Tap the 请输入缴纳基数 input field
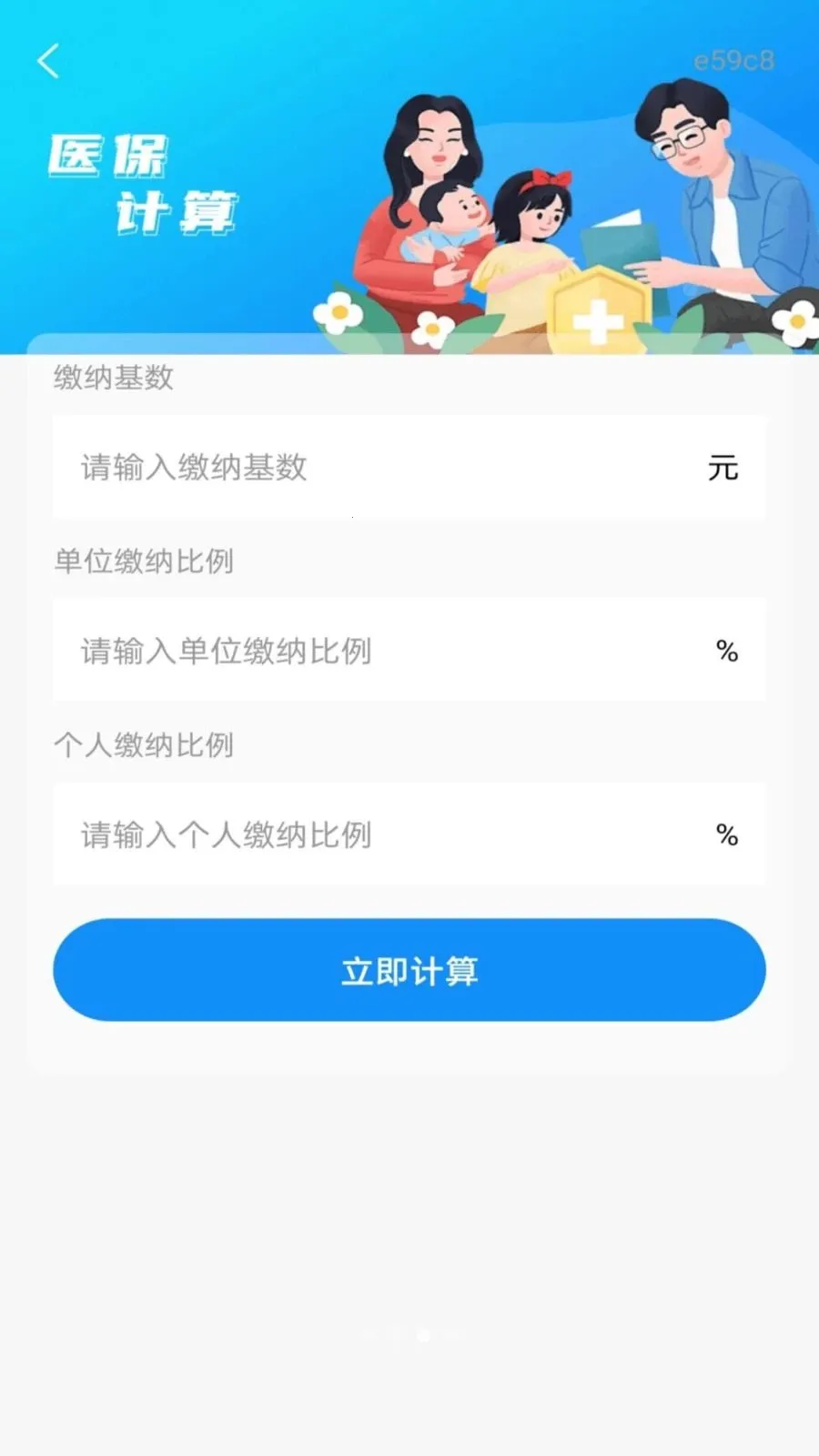 pos(409,467)
